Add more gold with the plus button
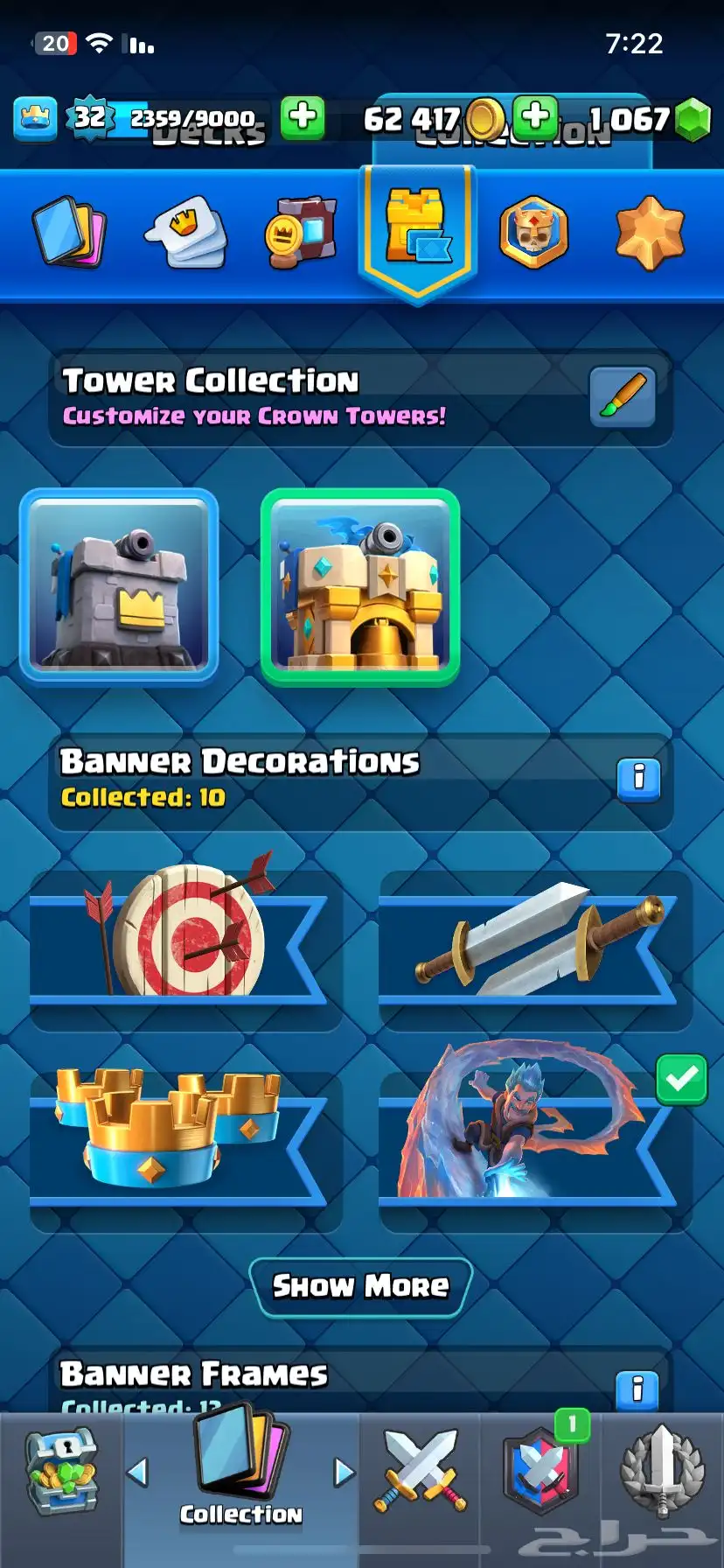 (x=535, y=117)
